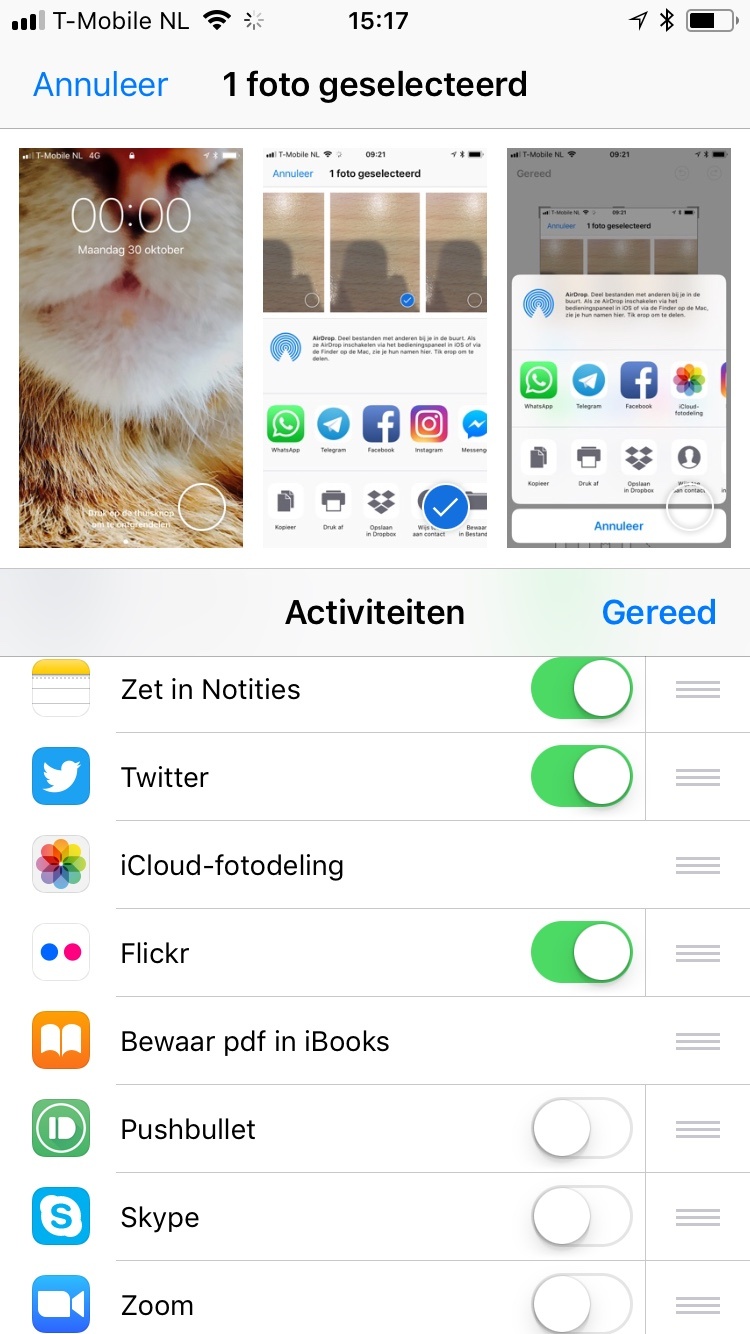Enable the Pushbullet toggle
This screenshot has width=750, height=1334.
coord(581,1129)
